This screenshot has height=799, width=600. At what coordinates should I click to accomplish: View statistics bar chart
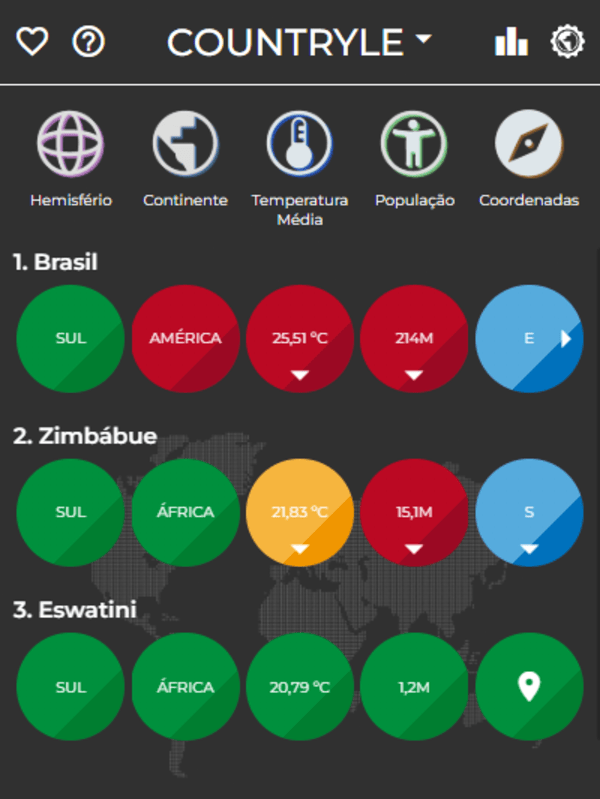(x=511, y=42)
